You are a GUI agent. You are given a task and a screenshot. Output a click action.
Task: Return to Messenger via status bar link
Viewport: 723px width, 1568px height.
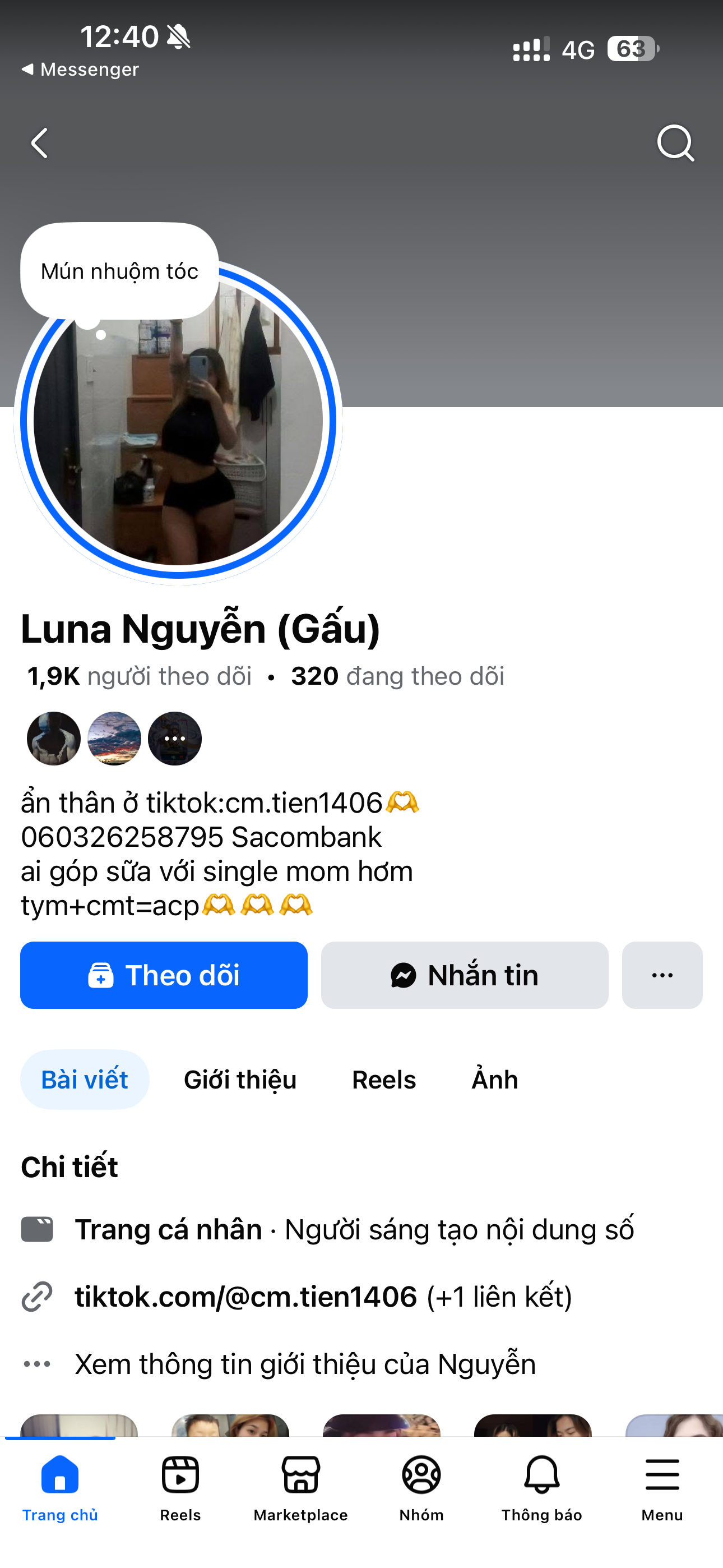coord(80,70)
